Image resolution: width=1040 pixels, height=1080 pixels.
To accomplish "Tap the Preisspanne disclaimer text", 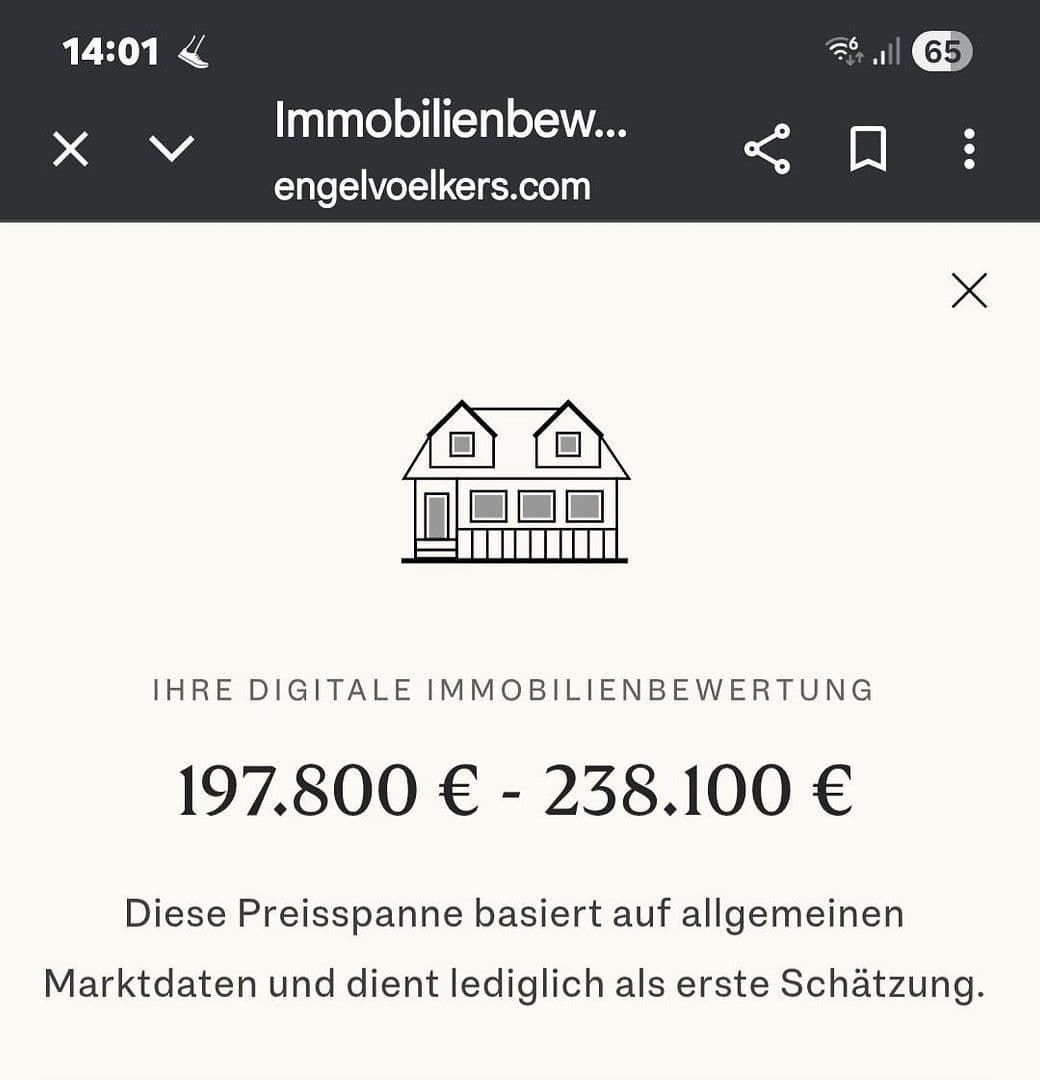I will coord(516,911).
